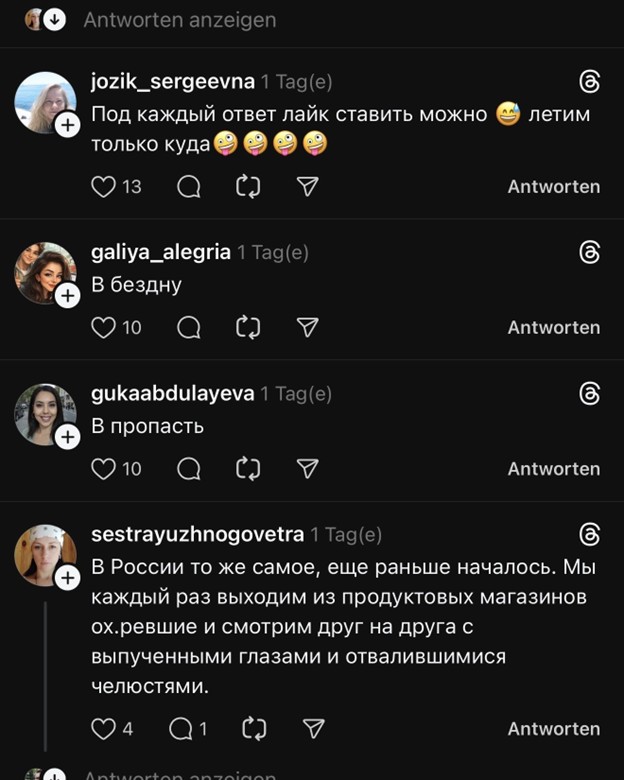Reply to jozik_sergeevna with Antworten
624x780 pixels.
click(553, 187)
